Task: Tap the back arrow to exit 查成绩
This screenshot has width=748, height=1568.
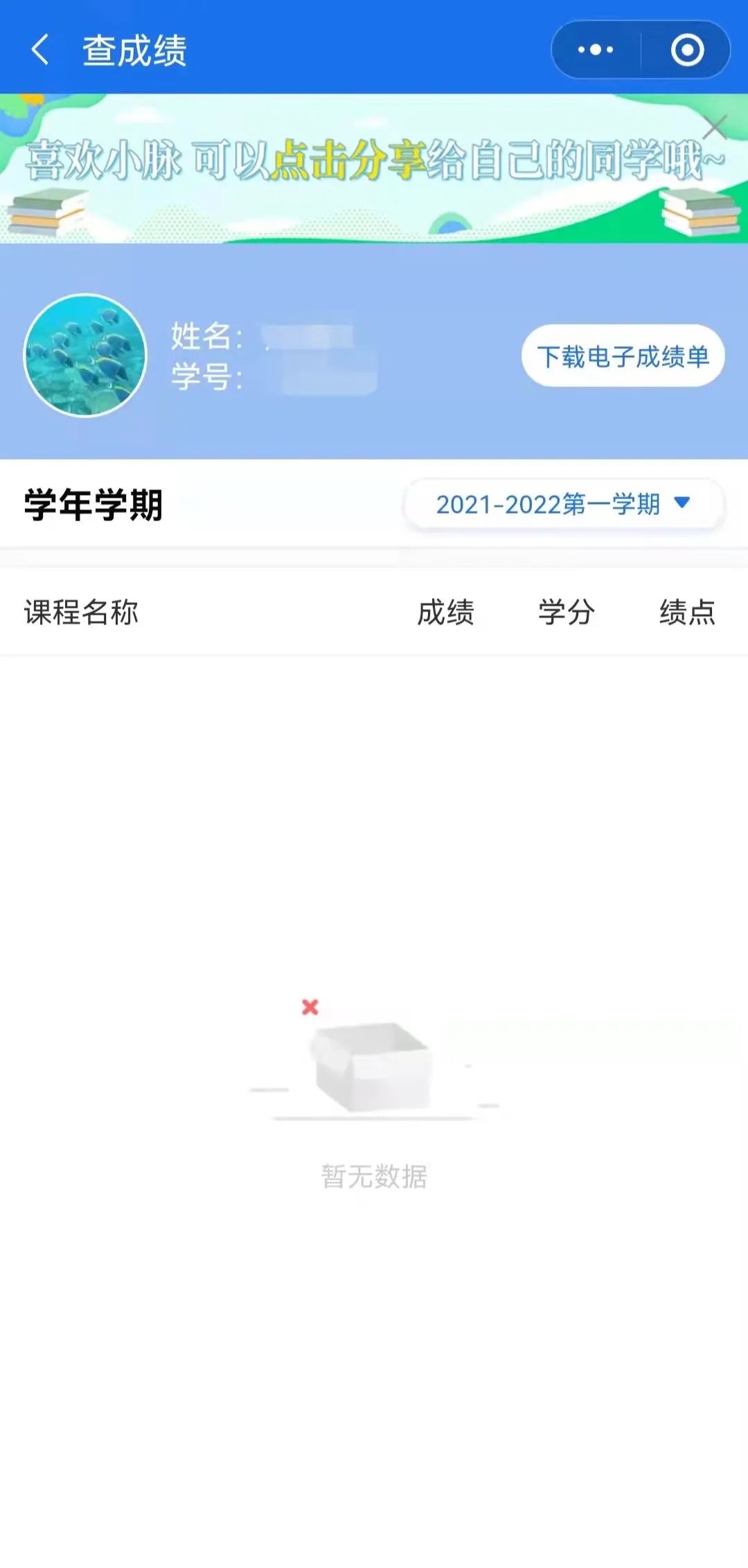Action: (x=39, y=50)
